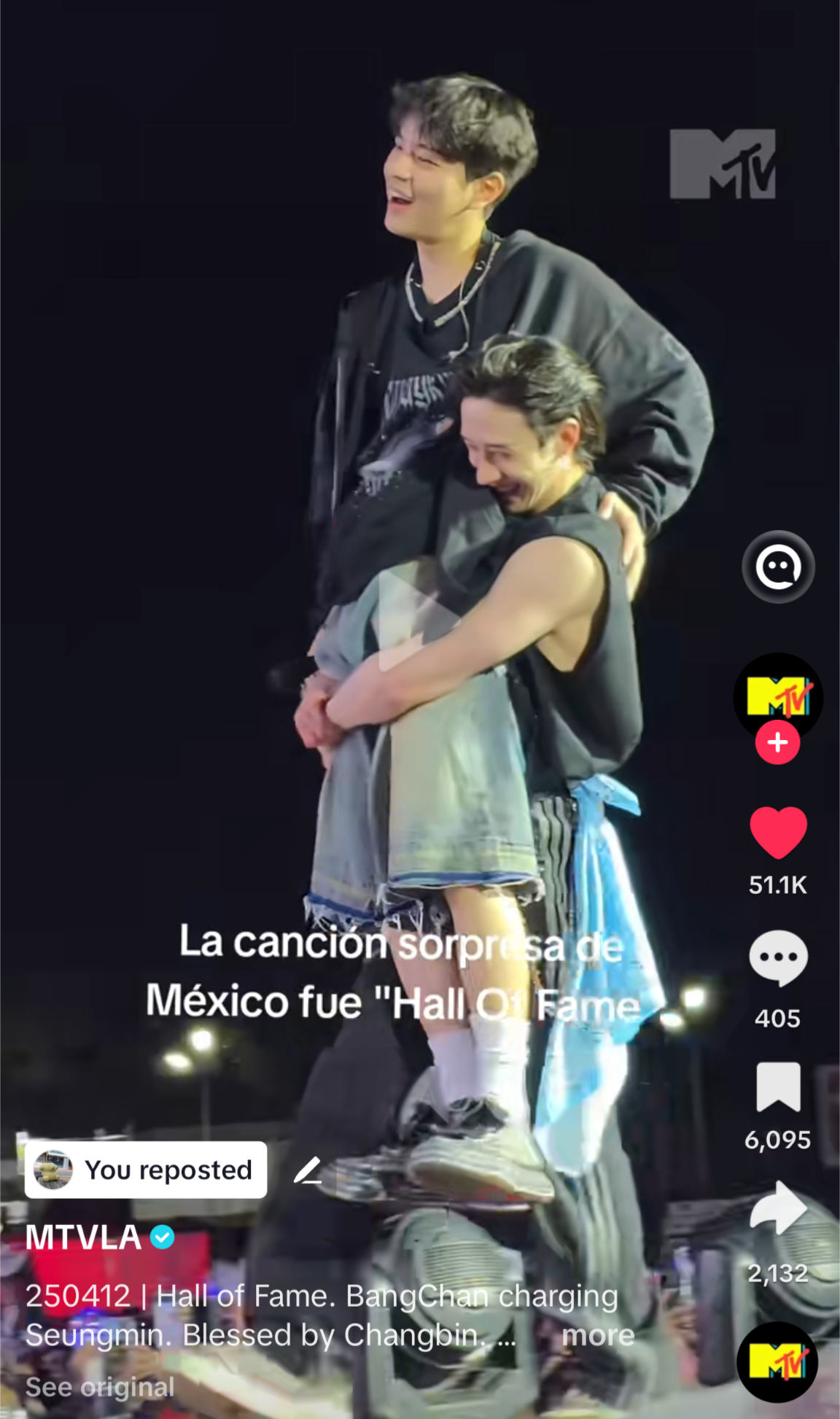The image size is (840, 1419).
Task: Open the MTV profile avatar
Action: (x=778, y=696)
